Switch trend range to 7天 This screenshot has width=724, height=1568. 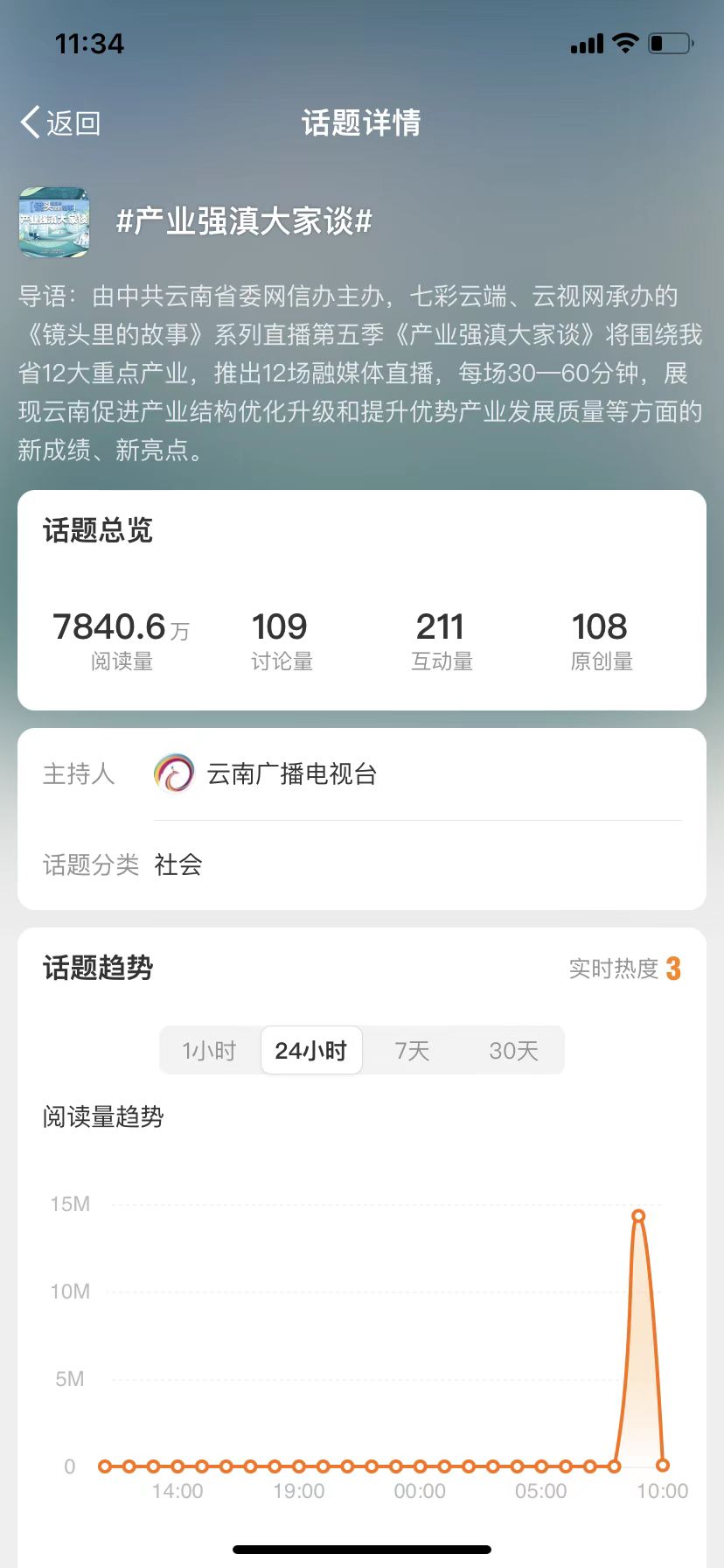click(x=412, y=1050)
